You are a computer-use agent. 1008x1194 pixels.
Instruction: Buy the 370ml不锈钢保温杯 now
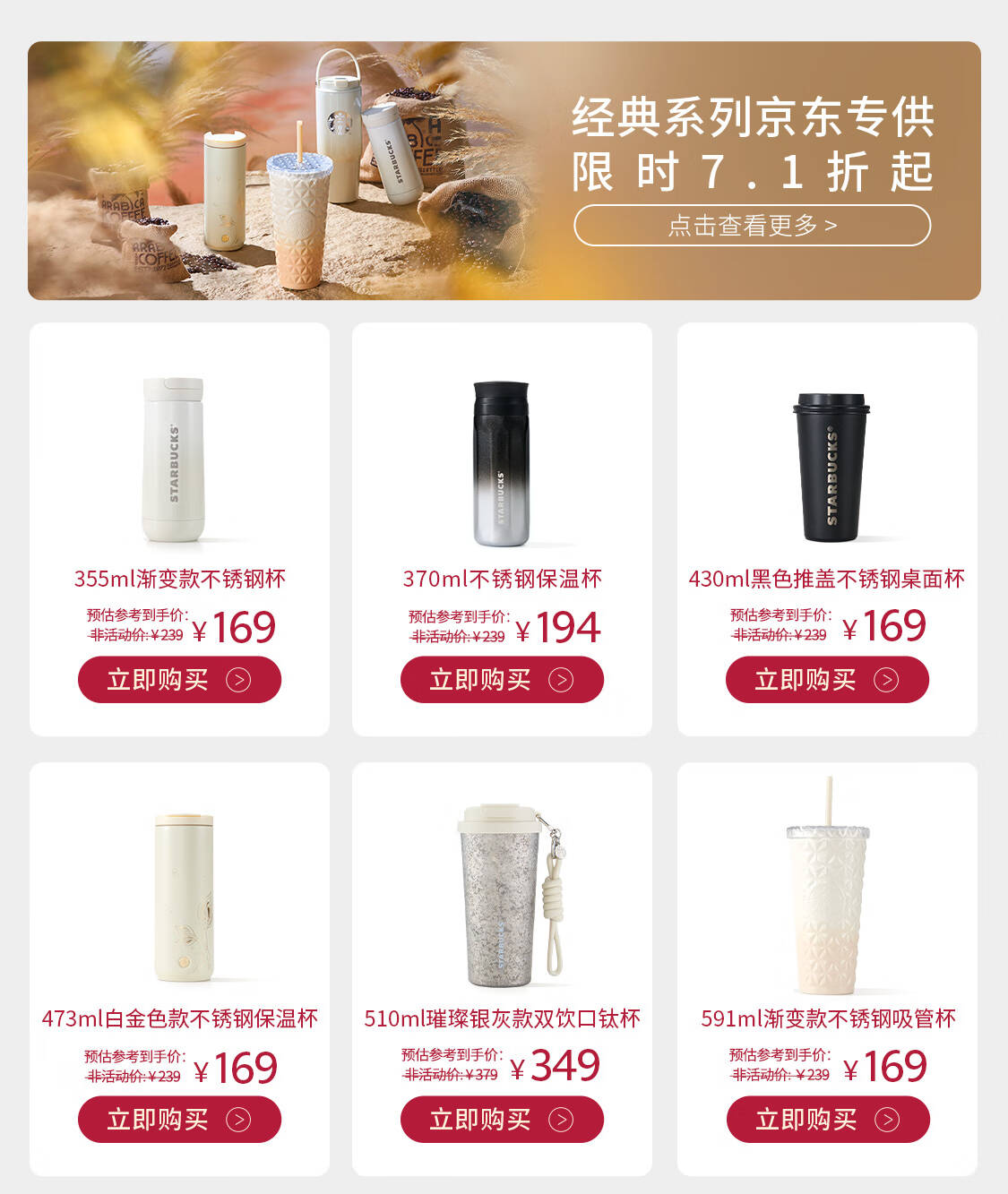[502, 680]
